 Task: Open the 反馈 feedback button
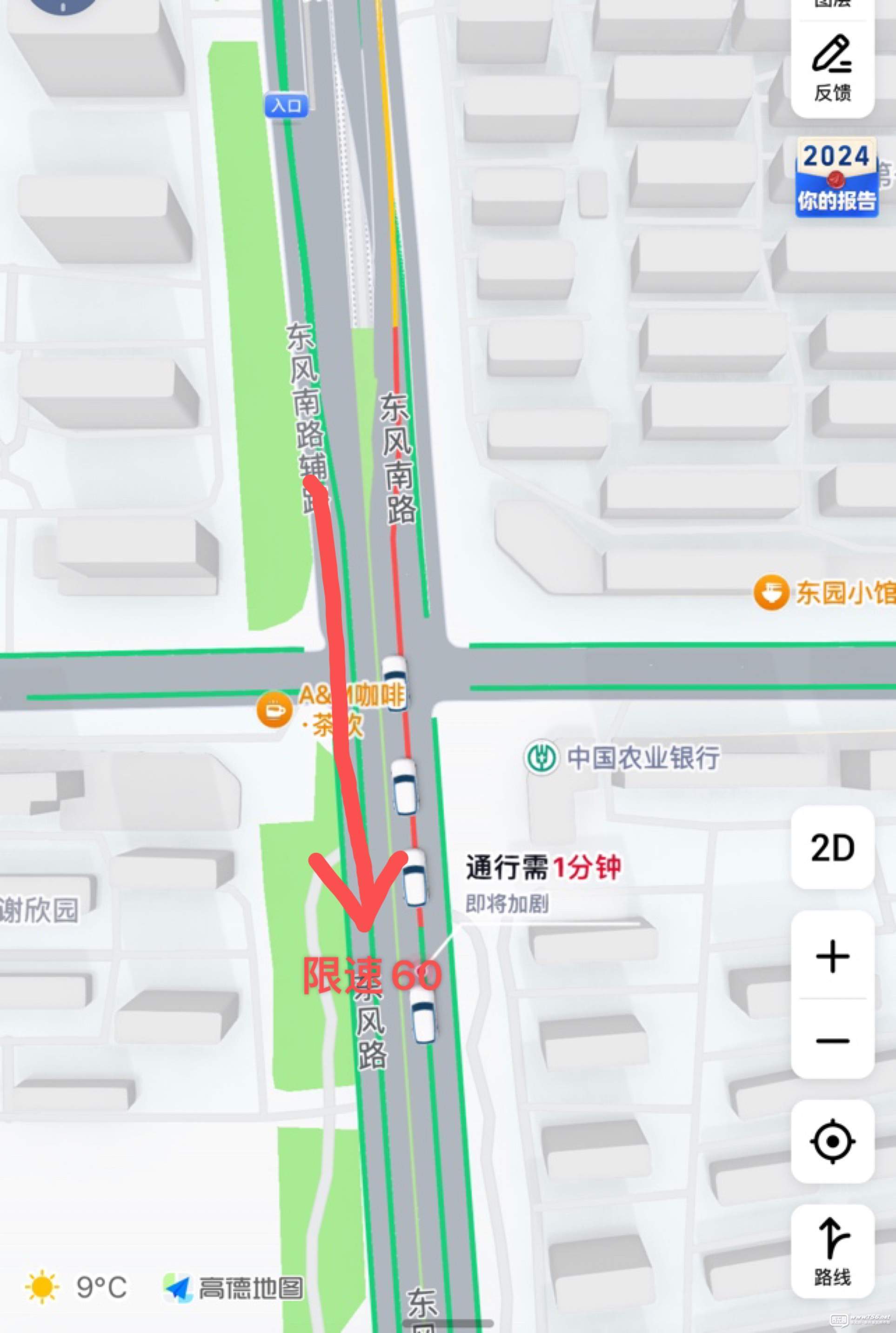point(832,68)
